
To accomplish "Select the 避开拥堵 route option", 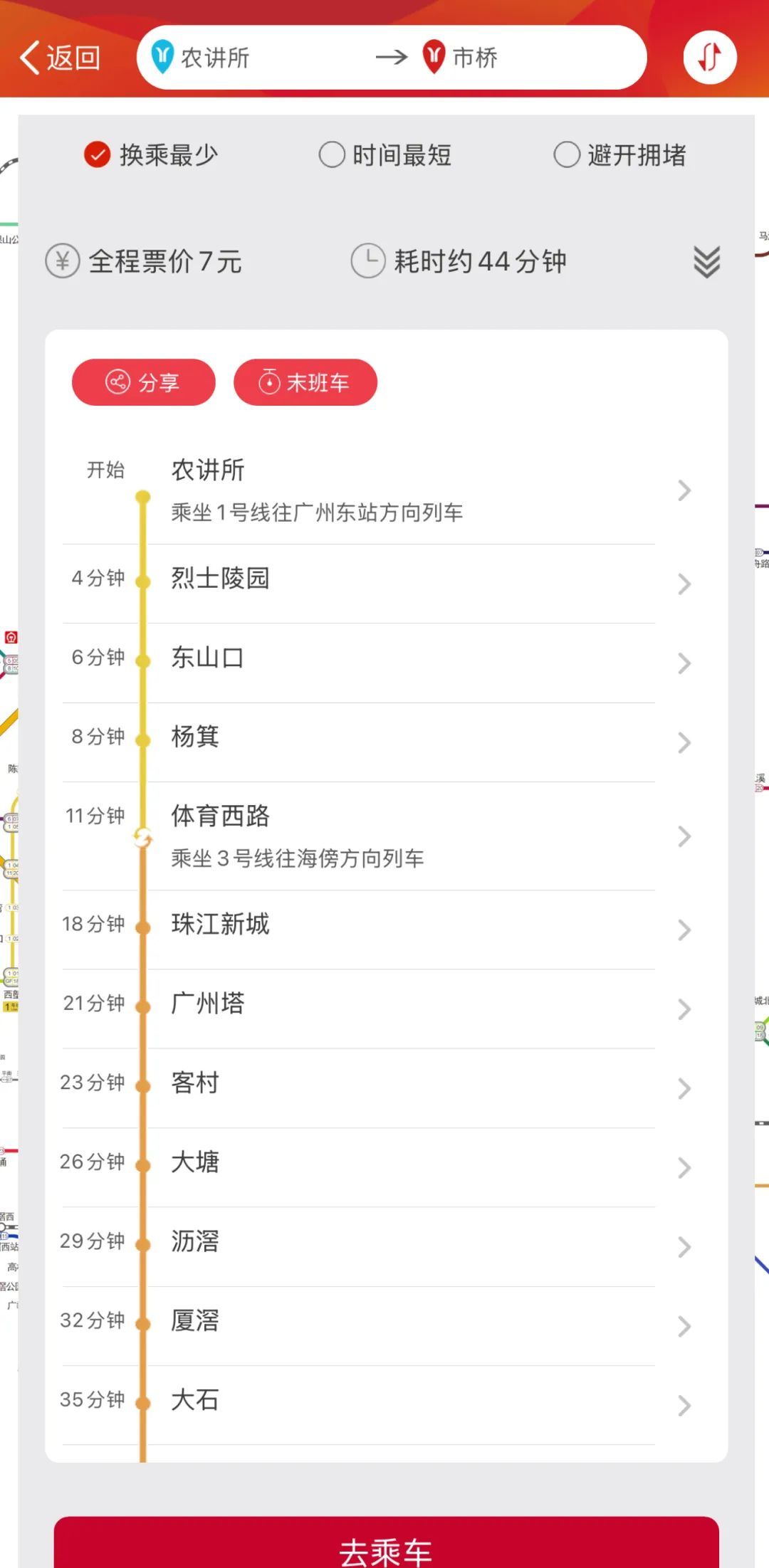I will tap(619, 154).
